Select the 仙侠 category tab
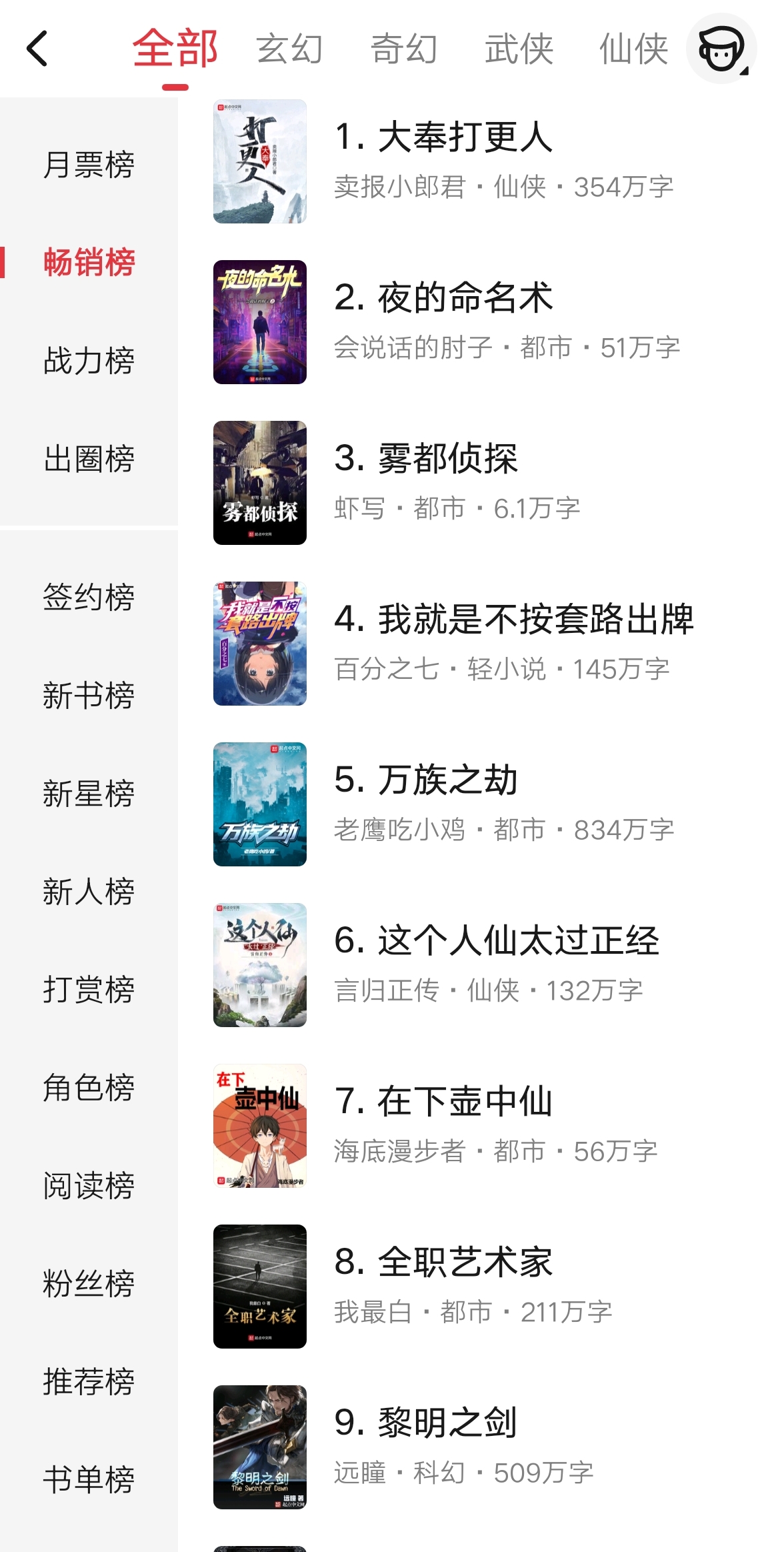 [x=633, y=49]
